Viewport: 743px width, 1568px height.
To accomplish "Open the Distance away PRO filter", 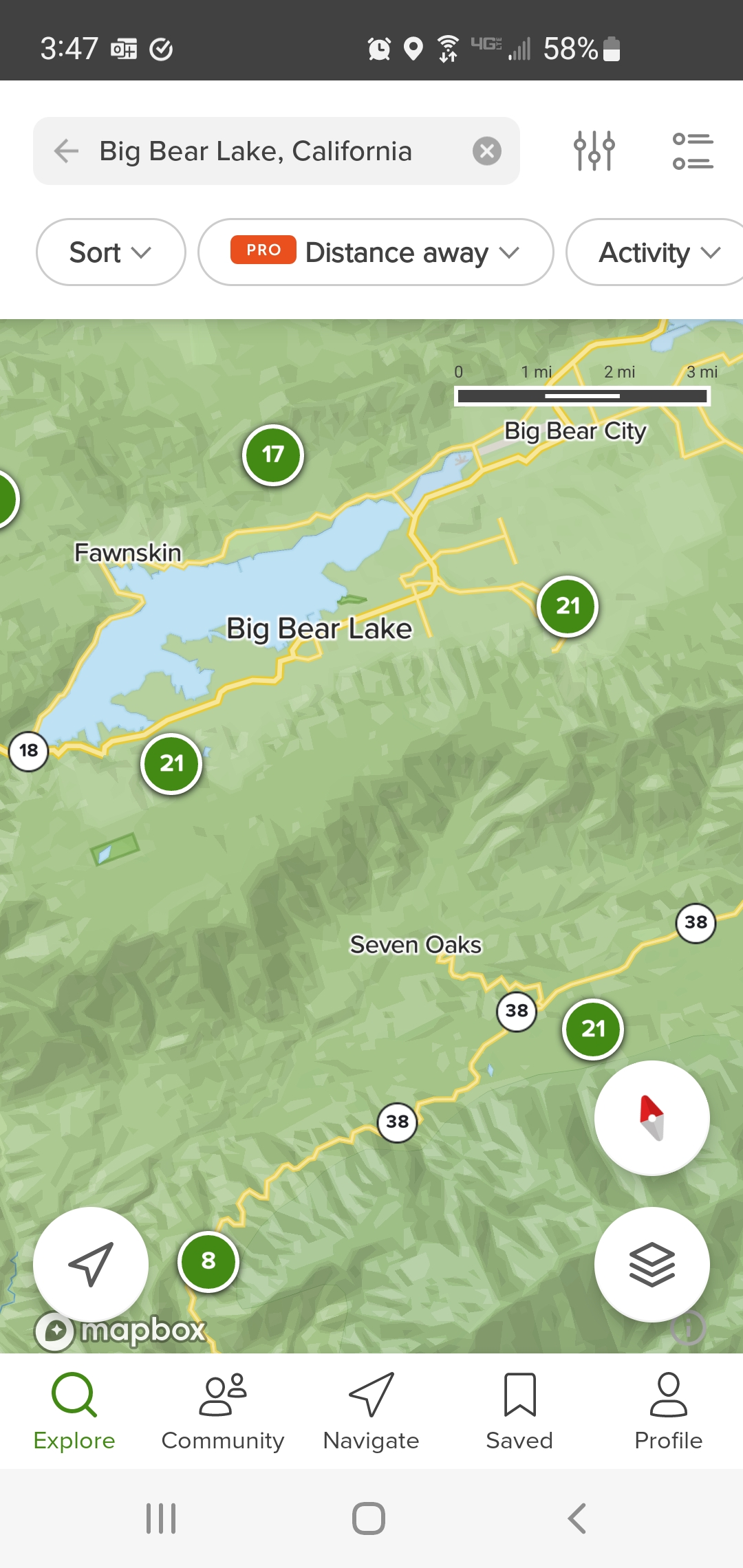I will pos(376,252).
